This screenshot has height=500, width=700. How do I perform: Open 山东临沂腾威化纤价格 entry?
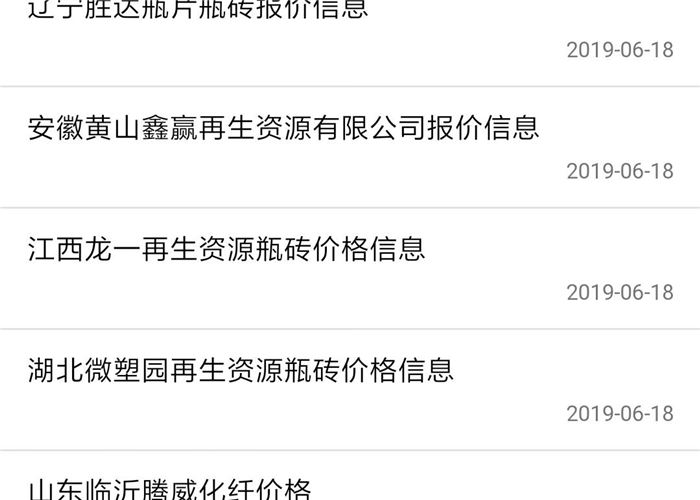pos(170,490)
